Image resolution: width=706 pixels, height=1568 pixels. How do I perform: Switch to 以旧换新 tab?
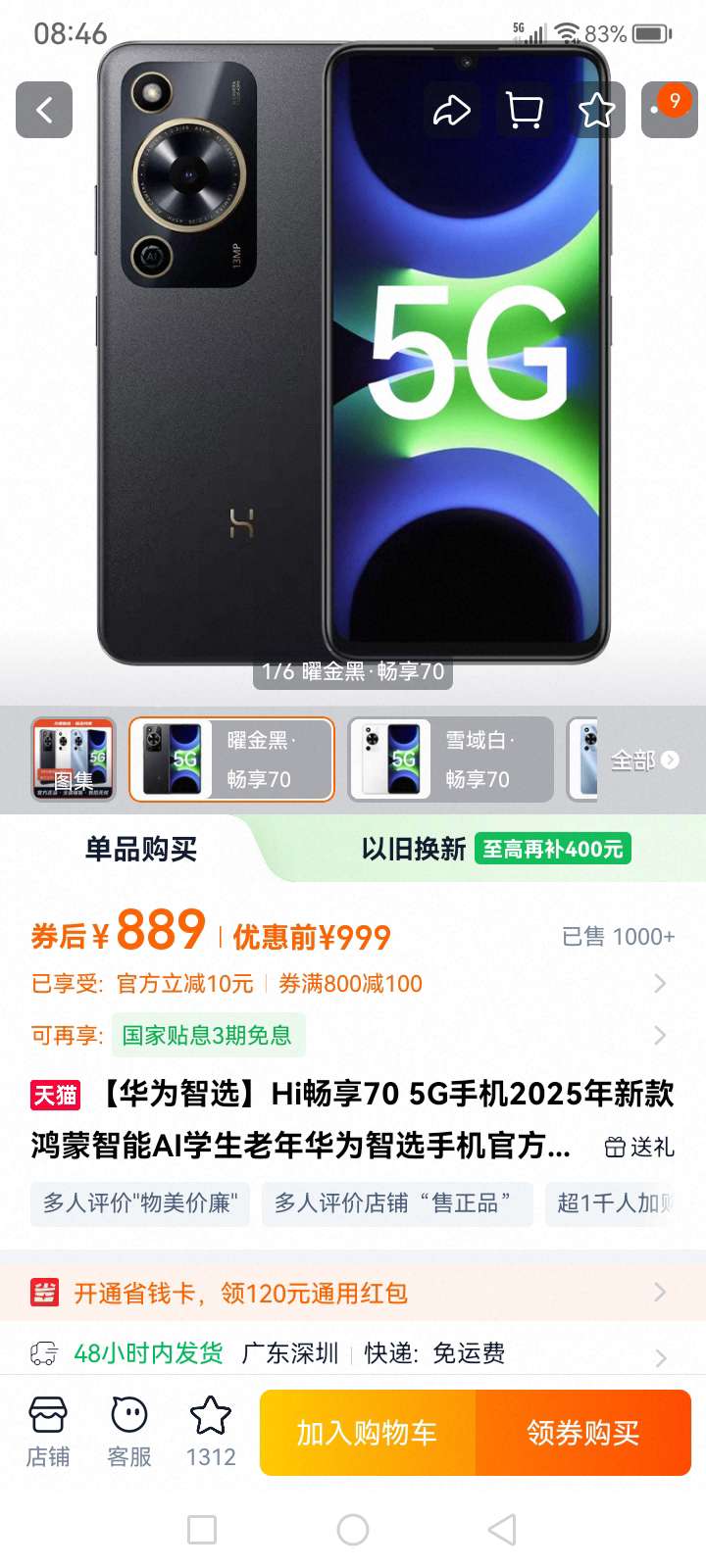495,849
